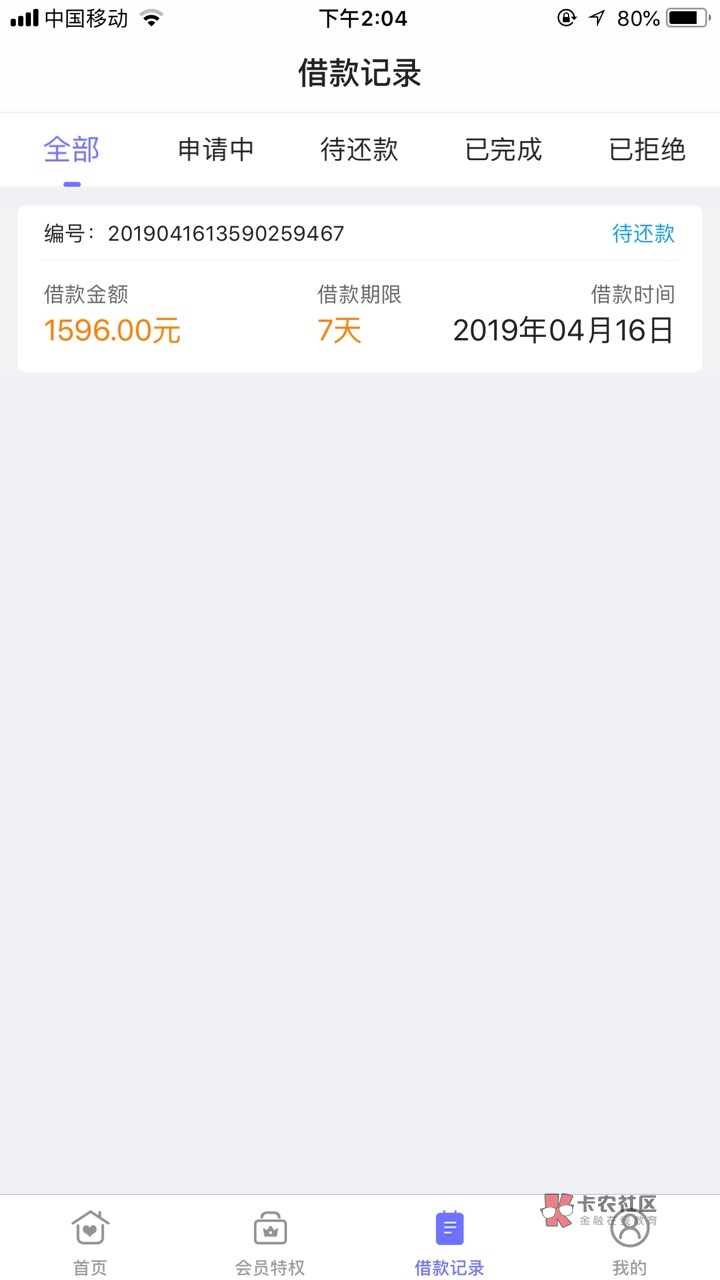This screenshot has width=720, height=1280.
Task: Open the 会员特权 tab
Action: (x=270, y=1241)
